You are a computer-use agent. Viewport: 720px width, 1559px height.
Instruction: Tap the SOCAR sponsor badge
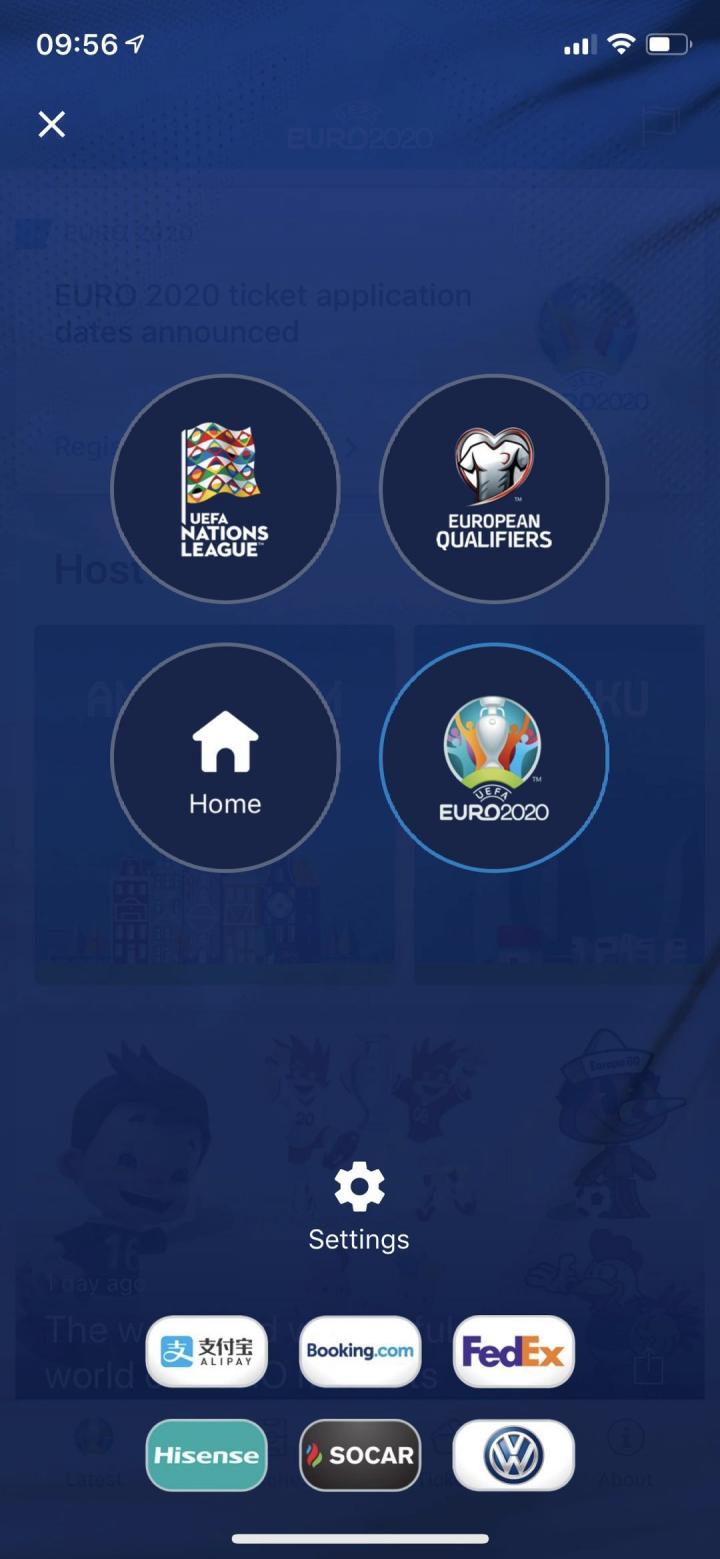click(x=360, y=1455)
